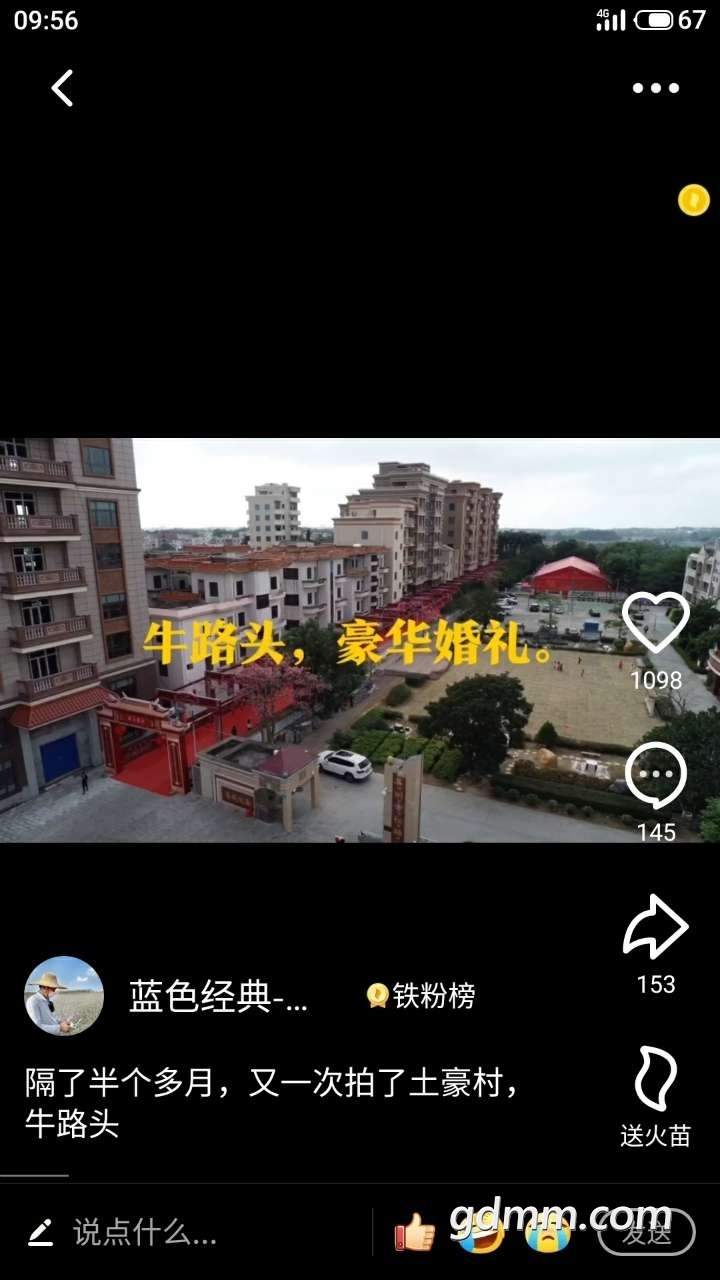Image resolution: width=720 pixels, height=1280 pixels.
Task: Send a flame with 送火苗
Action: [656, 1080]
